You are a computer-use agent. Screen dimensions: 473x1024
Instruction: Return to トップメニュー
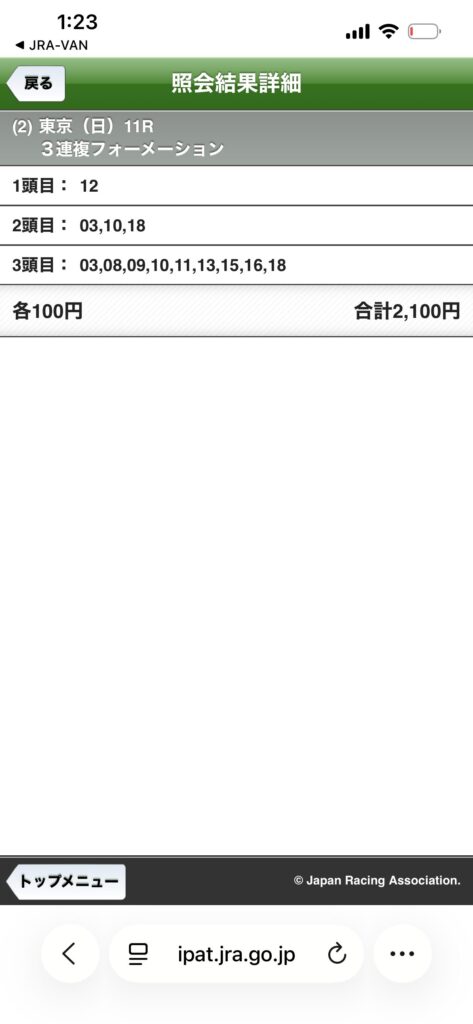point(67,882)
